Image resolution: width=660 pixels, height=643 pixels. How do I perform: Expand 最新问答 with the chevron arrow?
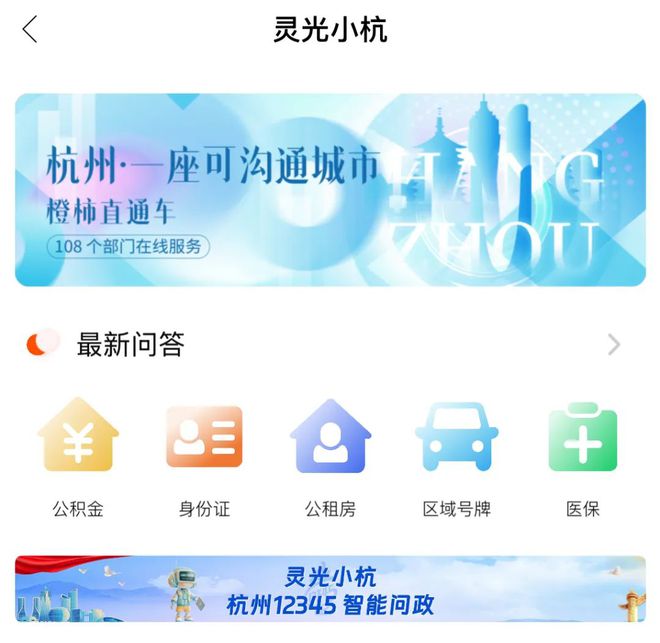coord(613,345)
